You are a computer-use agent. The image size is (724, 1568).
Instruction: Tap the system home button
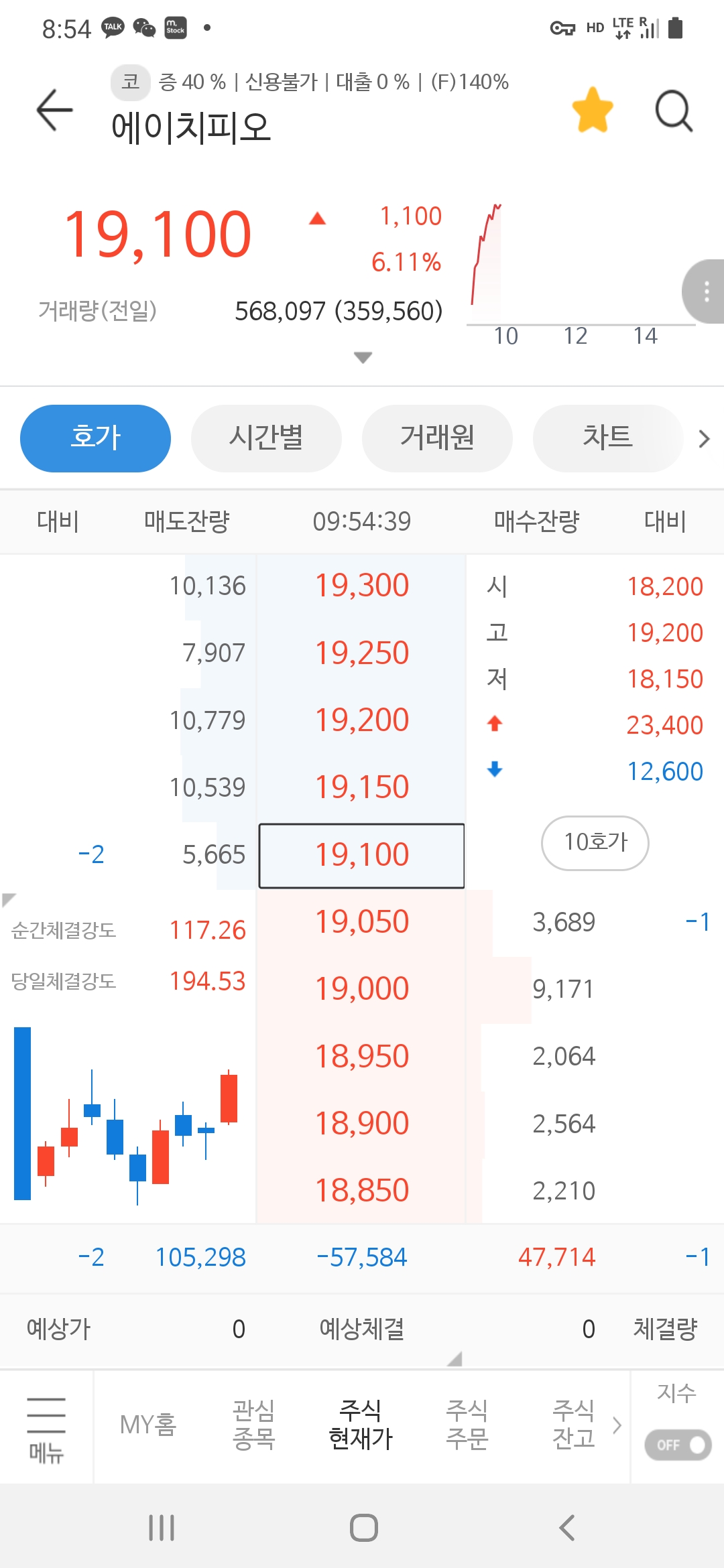tap(363, 1528)
